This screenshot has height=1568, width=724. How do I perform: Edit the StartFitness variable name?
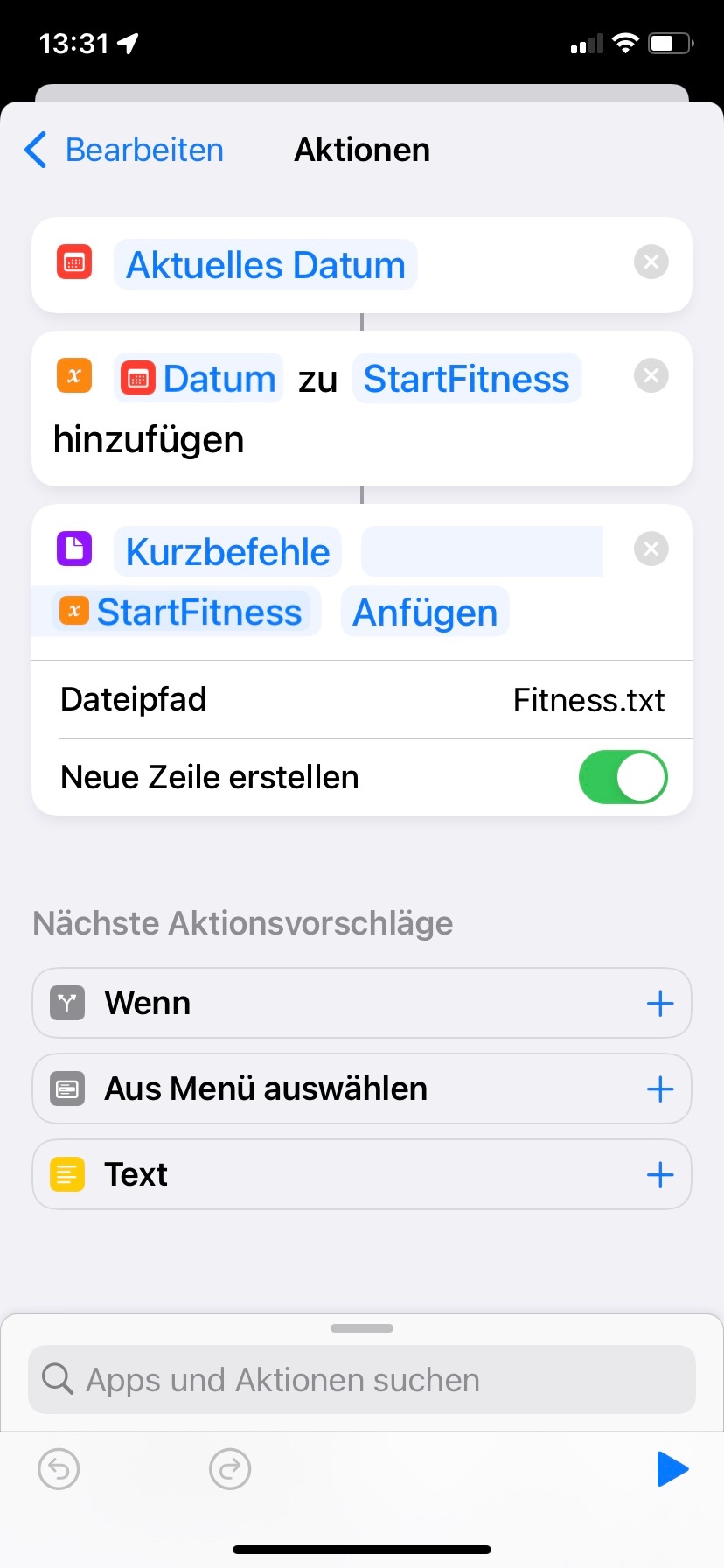[466, 379]
